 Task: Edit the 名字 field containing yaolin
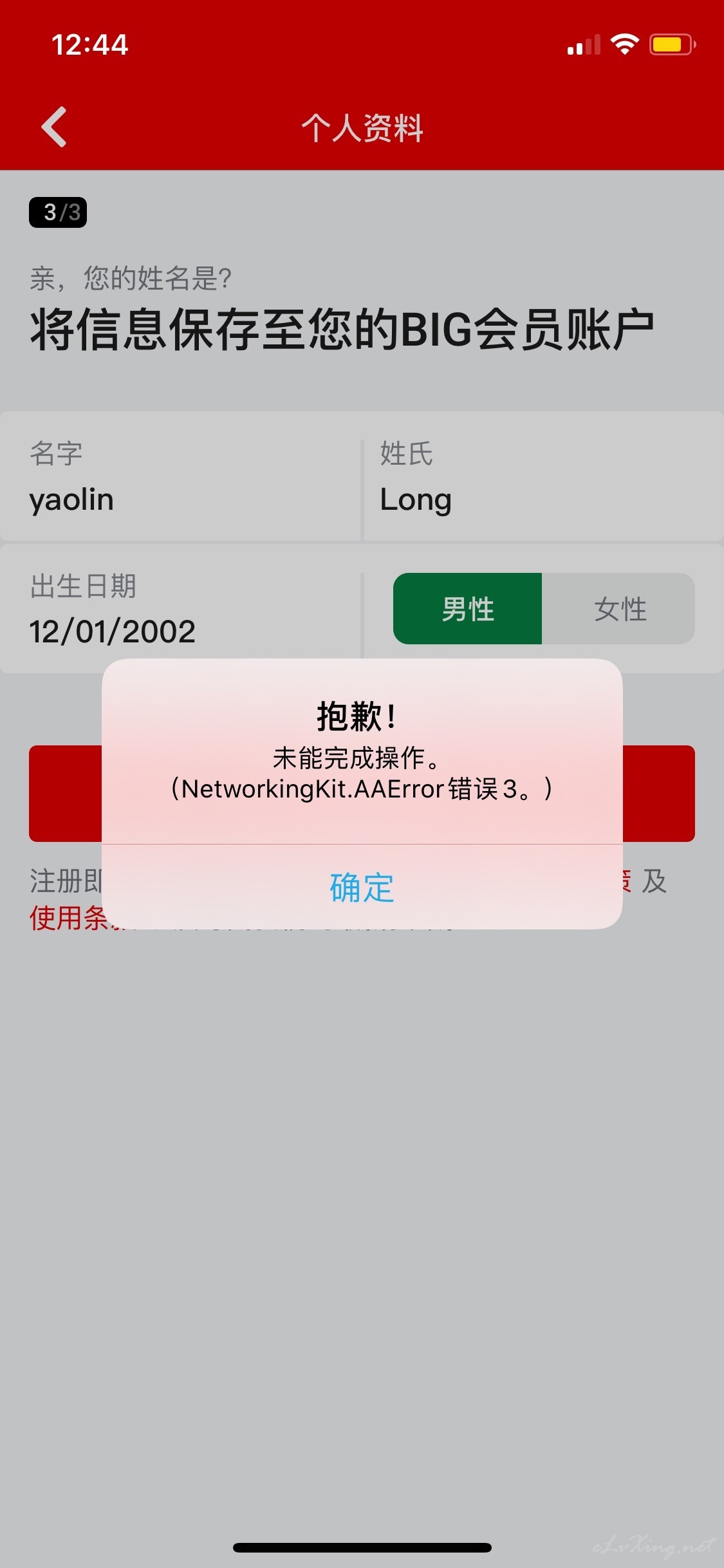coord(181,477)
